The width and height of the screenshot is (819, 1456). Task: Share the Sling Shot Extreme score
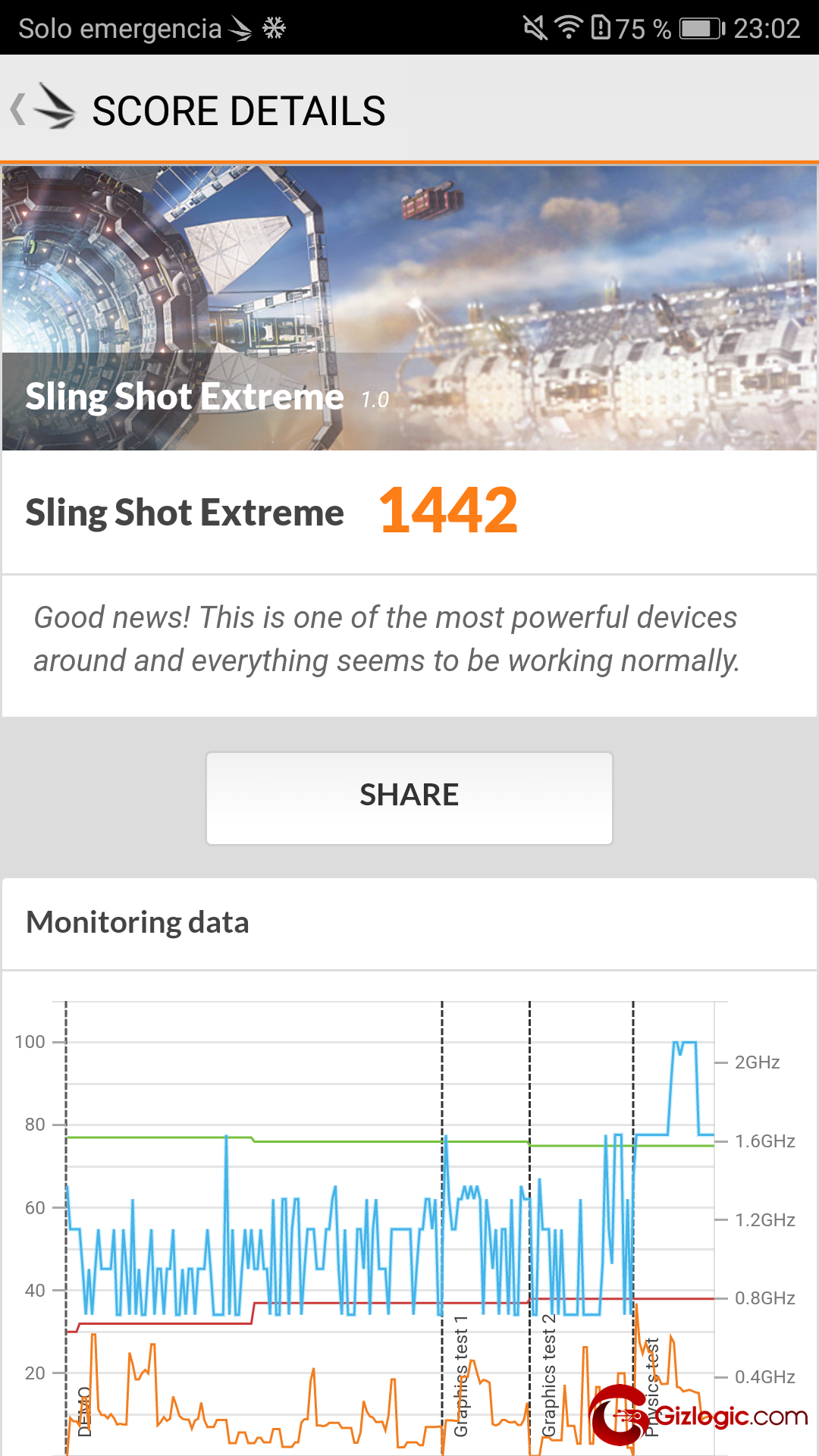pyautogui.click(x=409, y=797)
